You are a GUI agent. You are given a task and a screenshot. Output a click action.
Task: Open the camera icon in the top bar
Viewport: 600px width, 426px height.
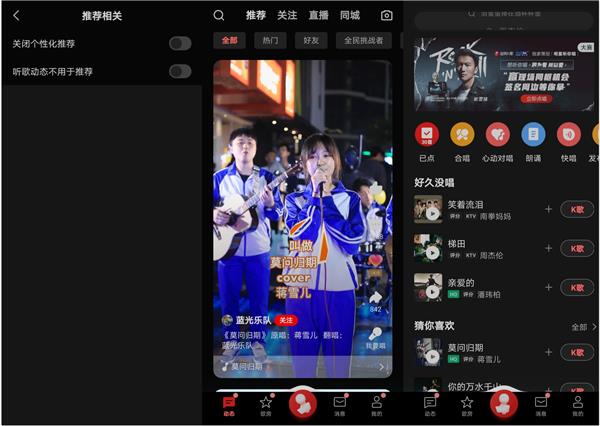387,15
